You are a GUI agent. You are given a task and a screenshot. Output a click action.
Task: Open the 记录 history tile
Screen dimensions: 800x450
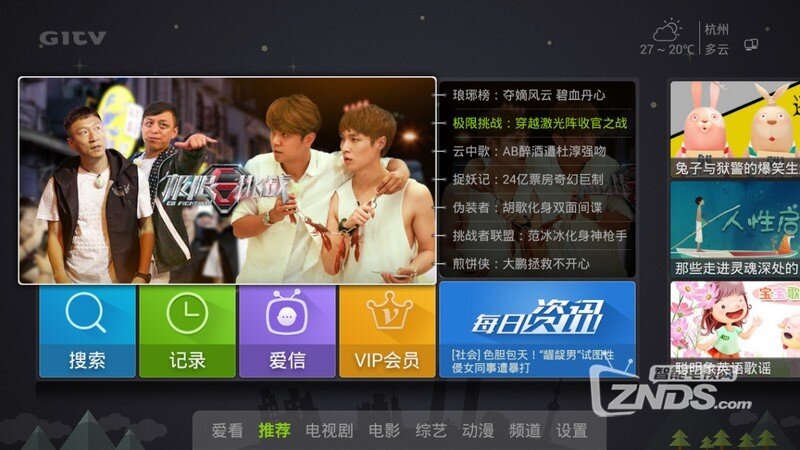(187, 331)
